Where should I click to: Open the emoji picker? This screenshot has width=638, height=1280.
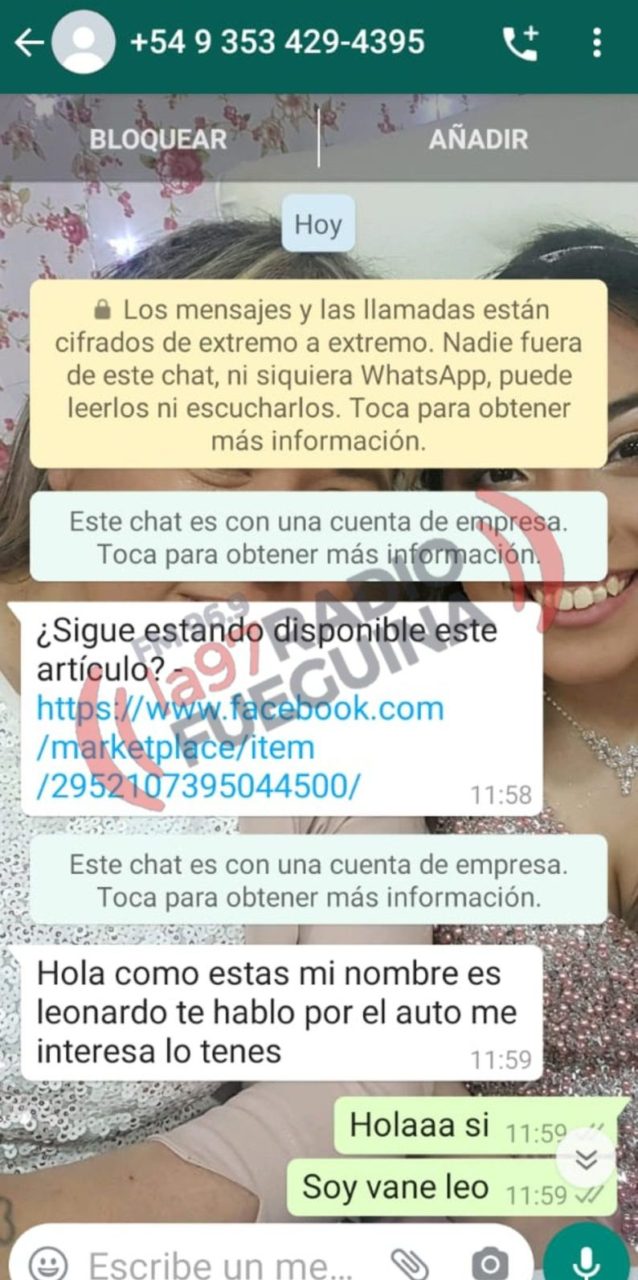48,1264
